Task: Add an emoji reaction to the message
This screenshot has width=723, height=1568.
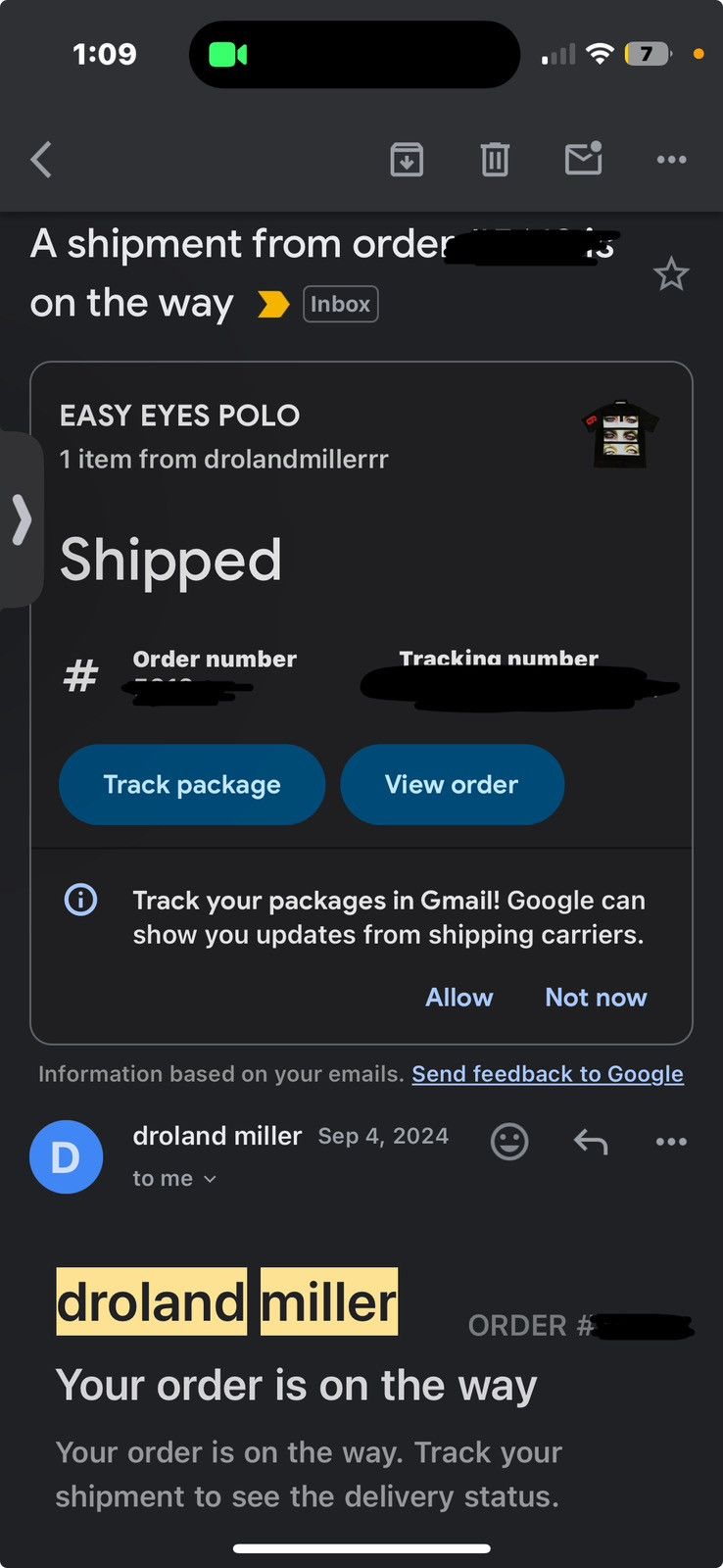Action: [509, 1141]
